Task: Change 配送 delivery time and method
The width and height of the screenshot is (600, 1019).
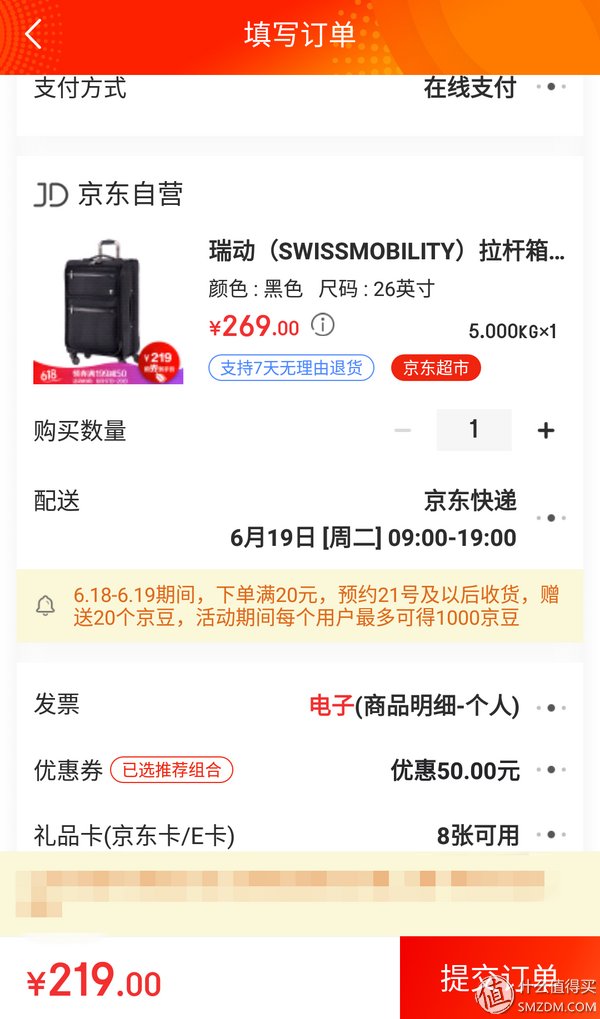Action: click(x=550, y=518)
